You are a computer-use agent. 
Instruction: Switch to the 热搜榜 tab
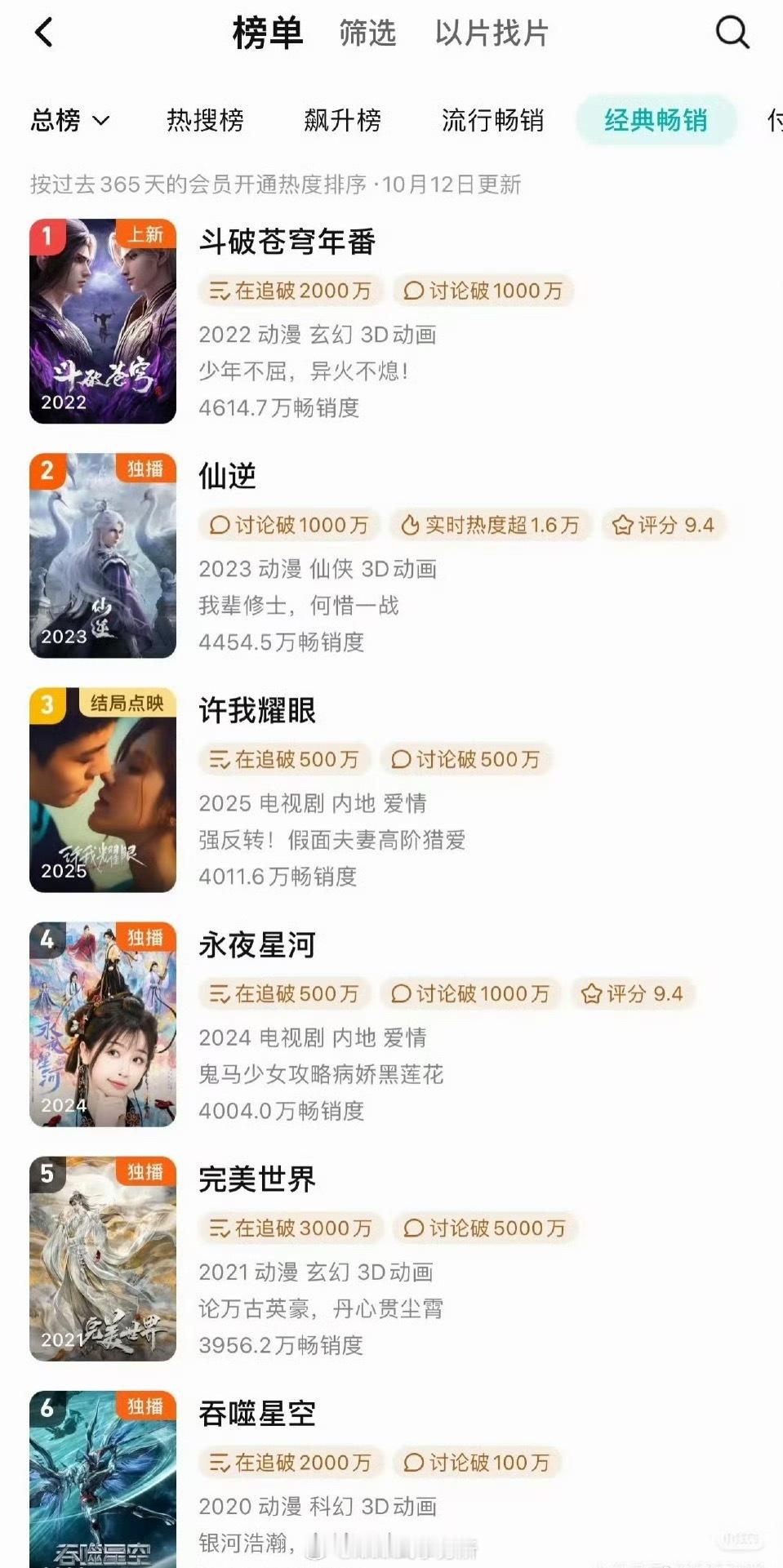207,120
